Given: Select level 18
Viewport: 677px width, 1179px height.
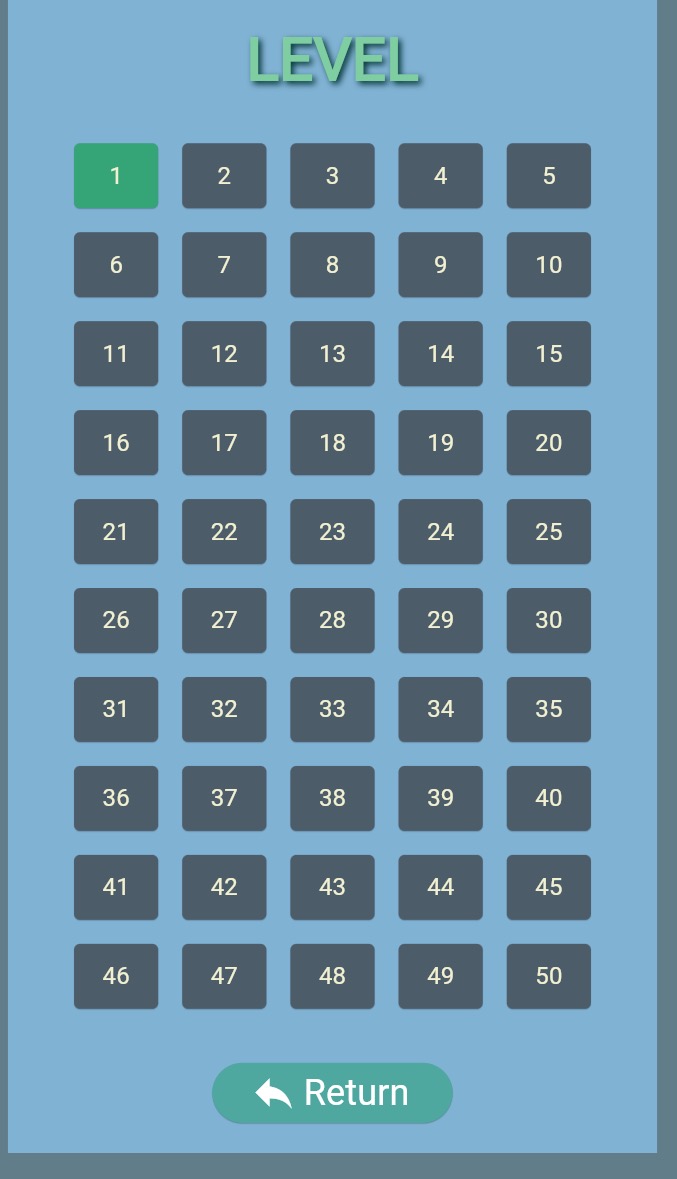Looking at the screenshot, I should coord(332,443).
